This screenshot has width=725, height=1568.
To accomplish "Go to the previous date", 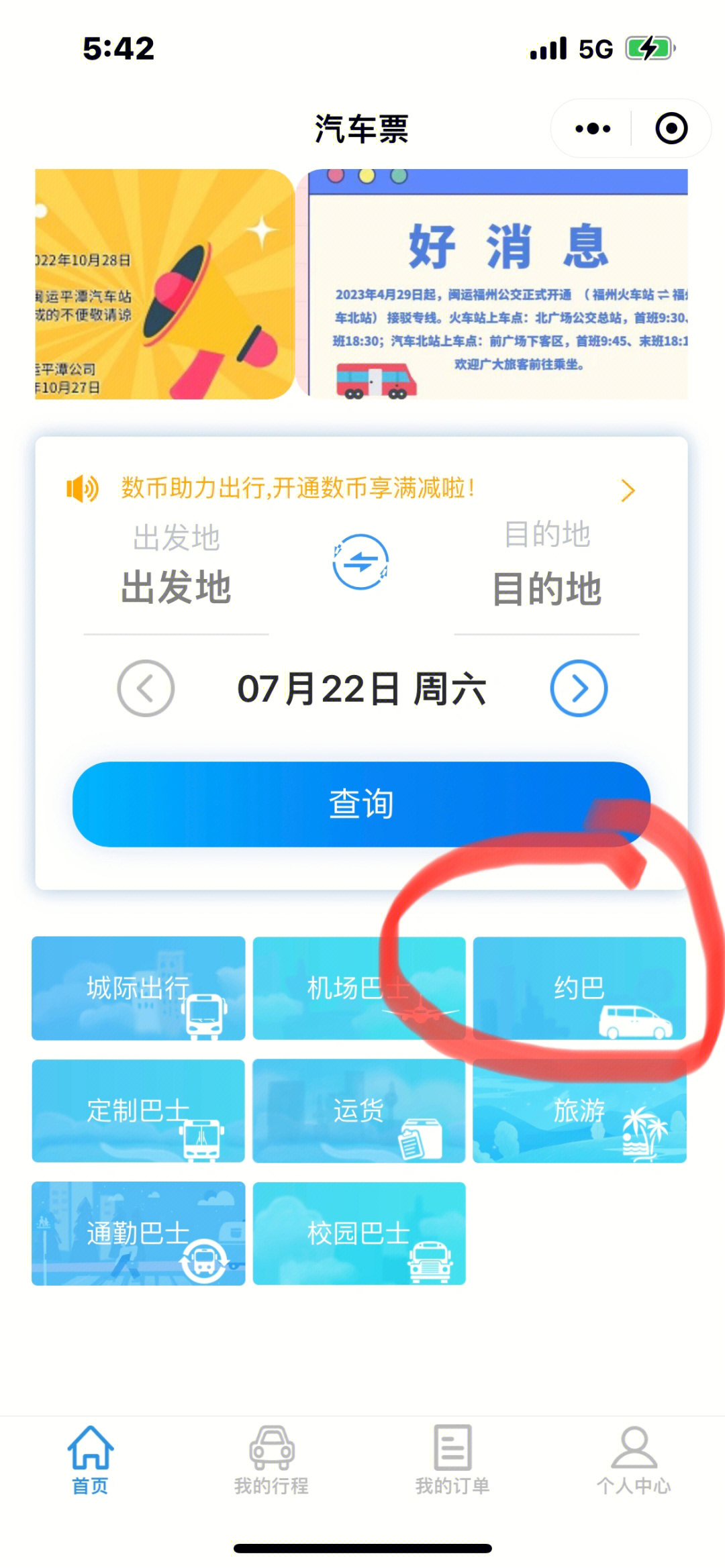I will pyautogui.click(x=146, y=688).
